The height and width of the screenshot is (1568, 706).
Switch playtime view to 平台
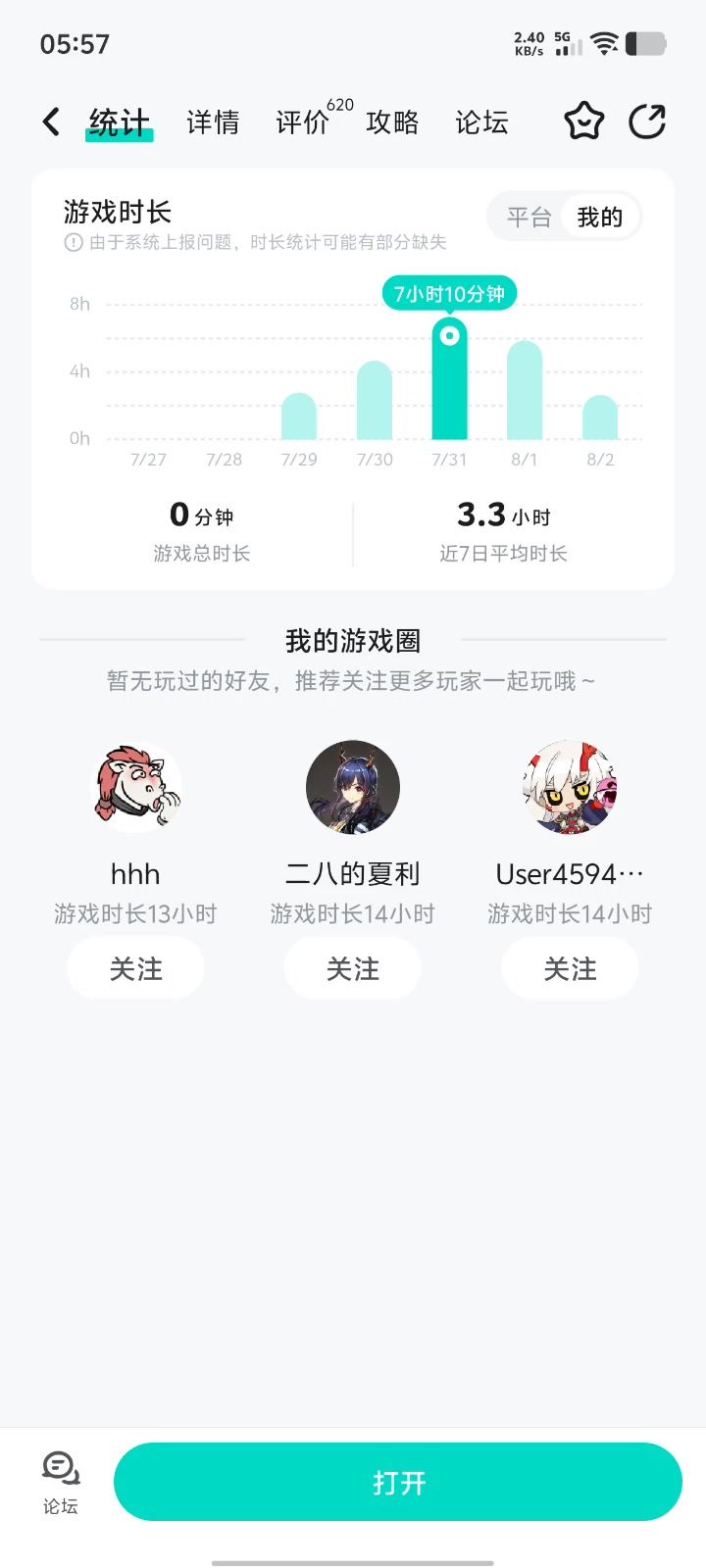coord(529,217)
